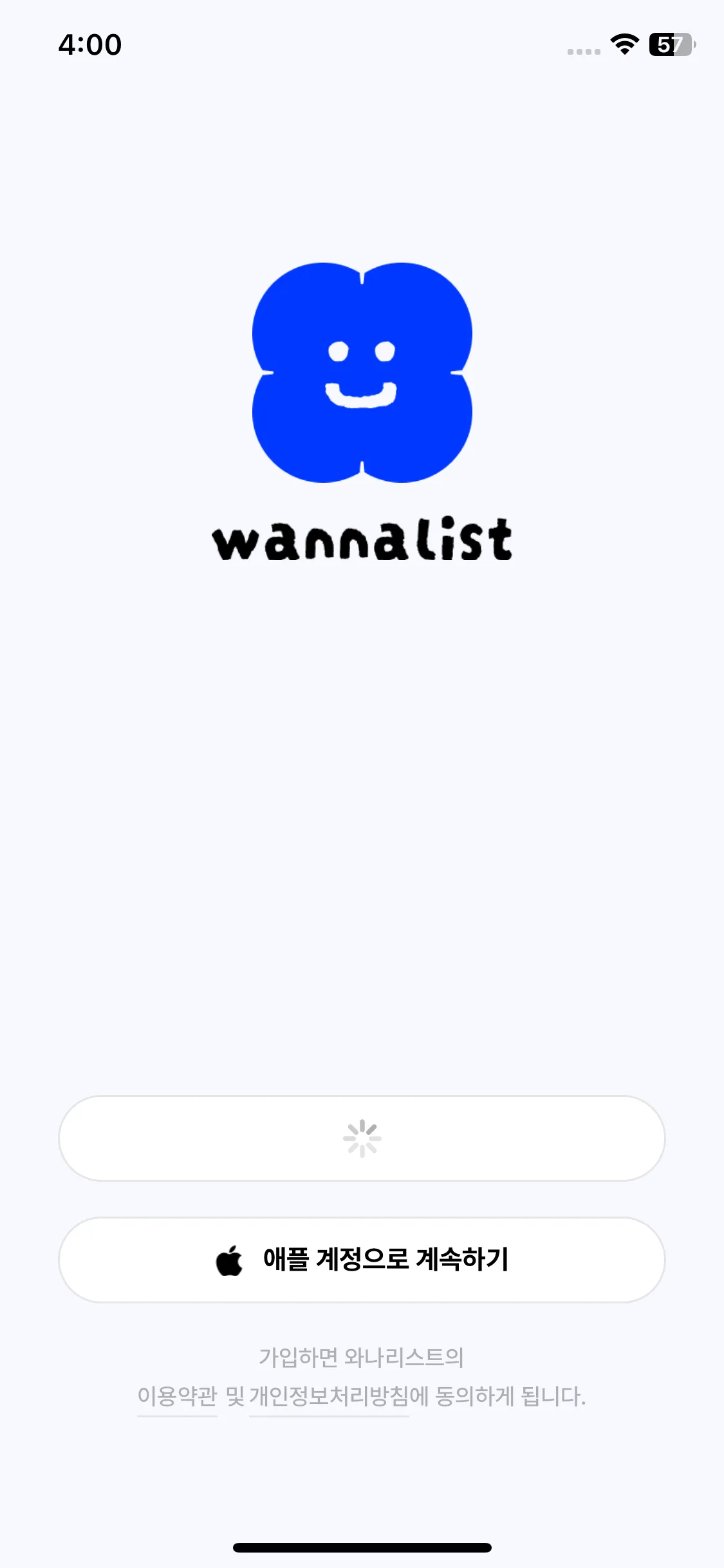Click the empty area between logo and buttons
The height and width of the screenshot is (1568, 724).
point(362,837)
